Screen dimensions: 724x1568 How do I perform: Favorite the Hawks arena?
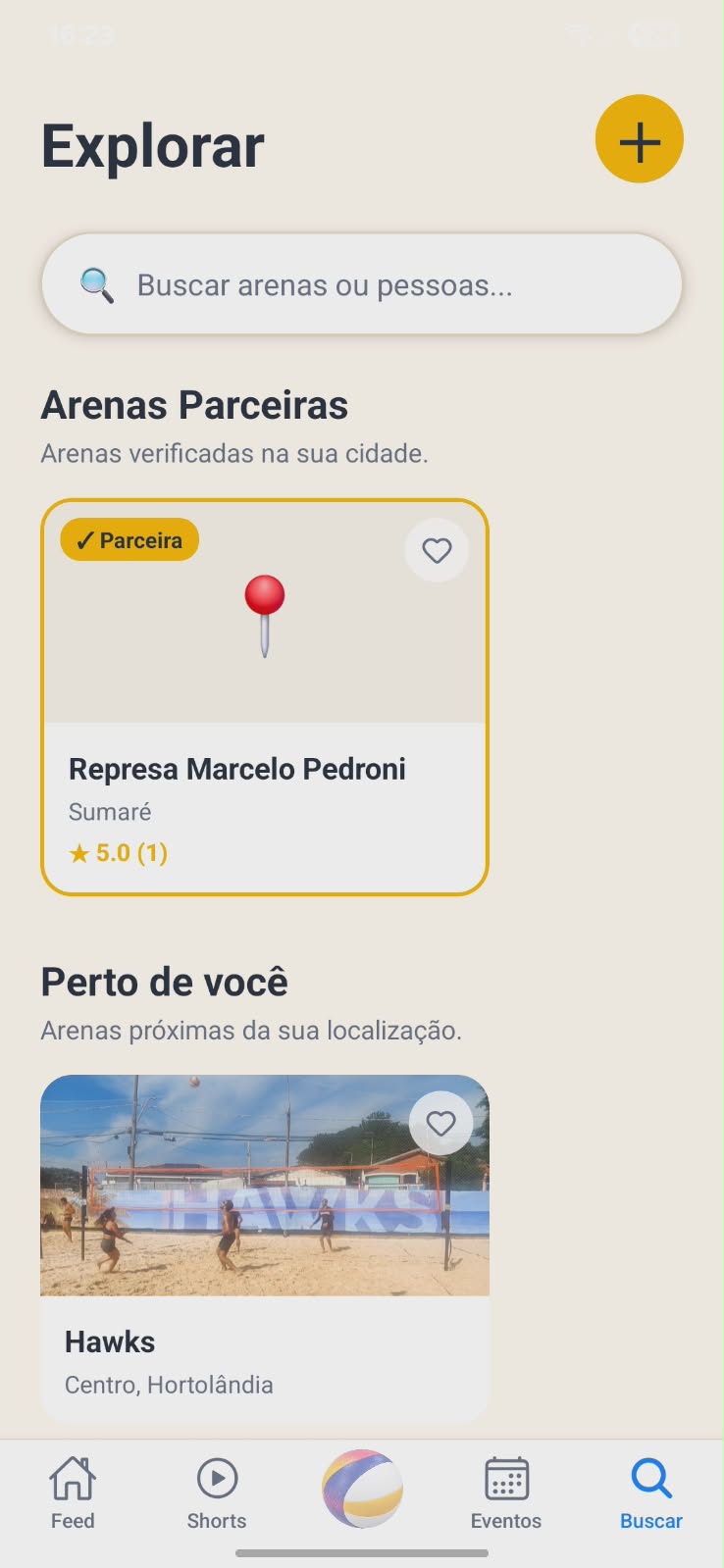tap(440, 1124)
